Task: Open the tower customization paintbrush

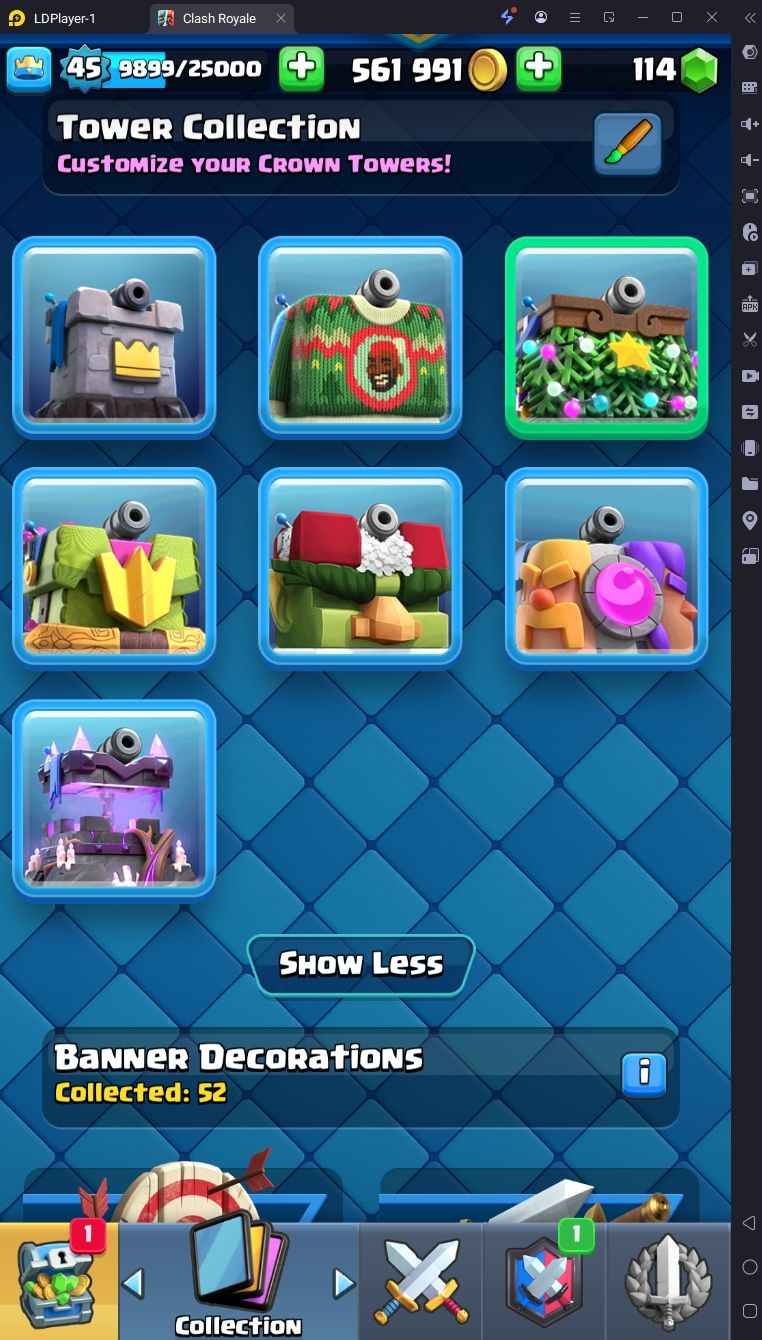Action: tap(627, 144)
